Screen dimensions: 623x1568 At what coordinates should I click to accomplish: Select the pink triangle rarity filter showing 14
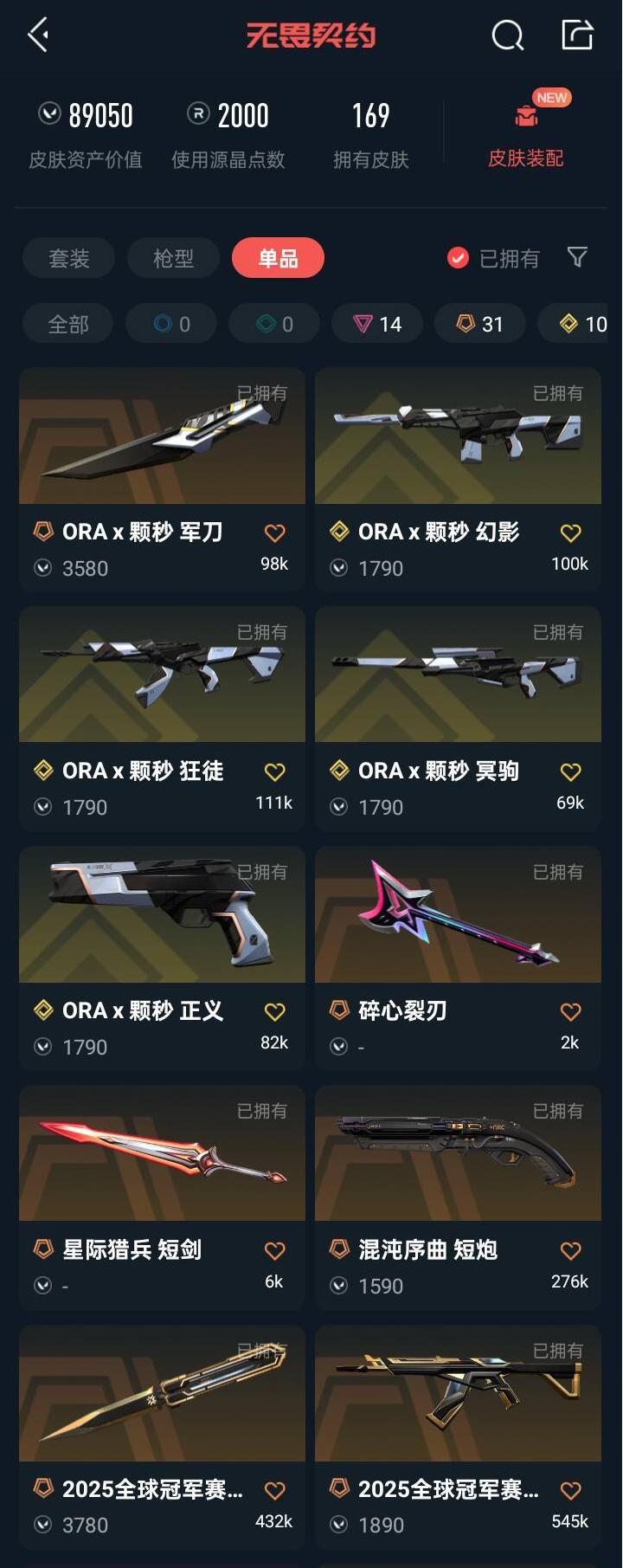pos(376,323)
